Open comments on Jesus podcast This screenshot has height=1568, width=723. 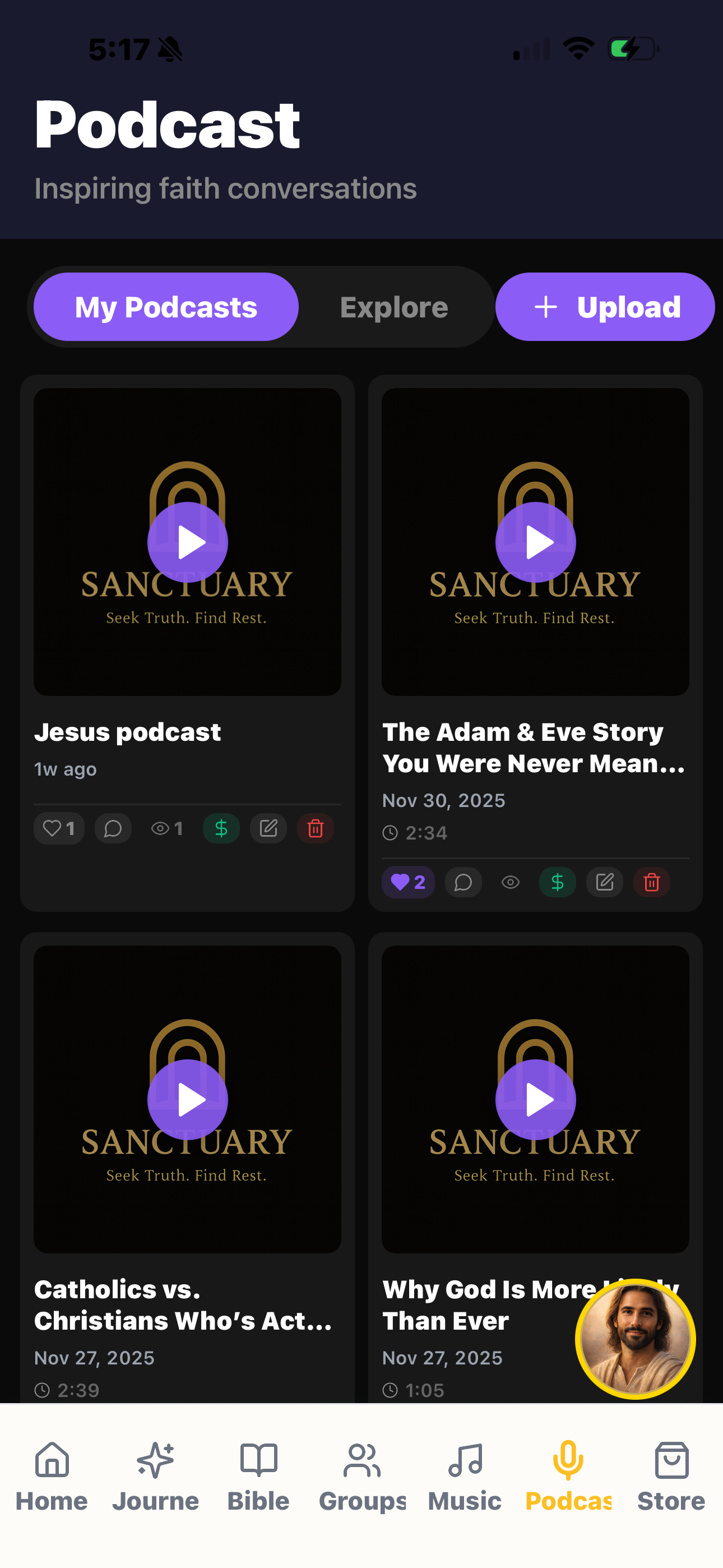(x=113, y=828)
